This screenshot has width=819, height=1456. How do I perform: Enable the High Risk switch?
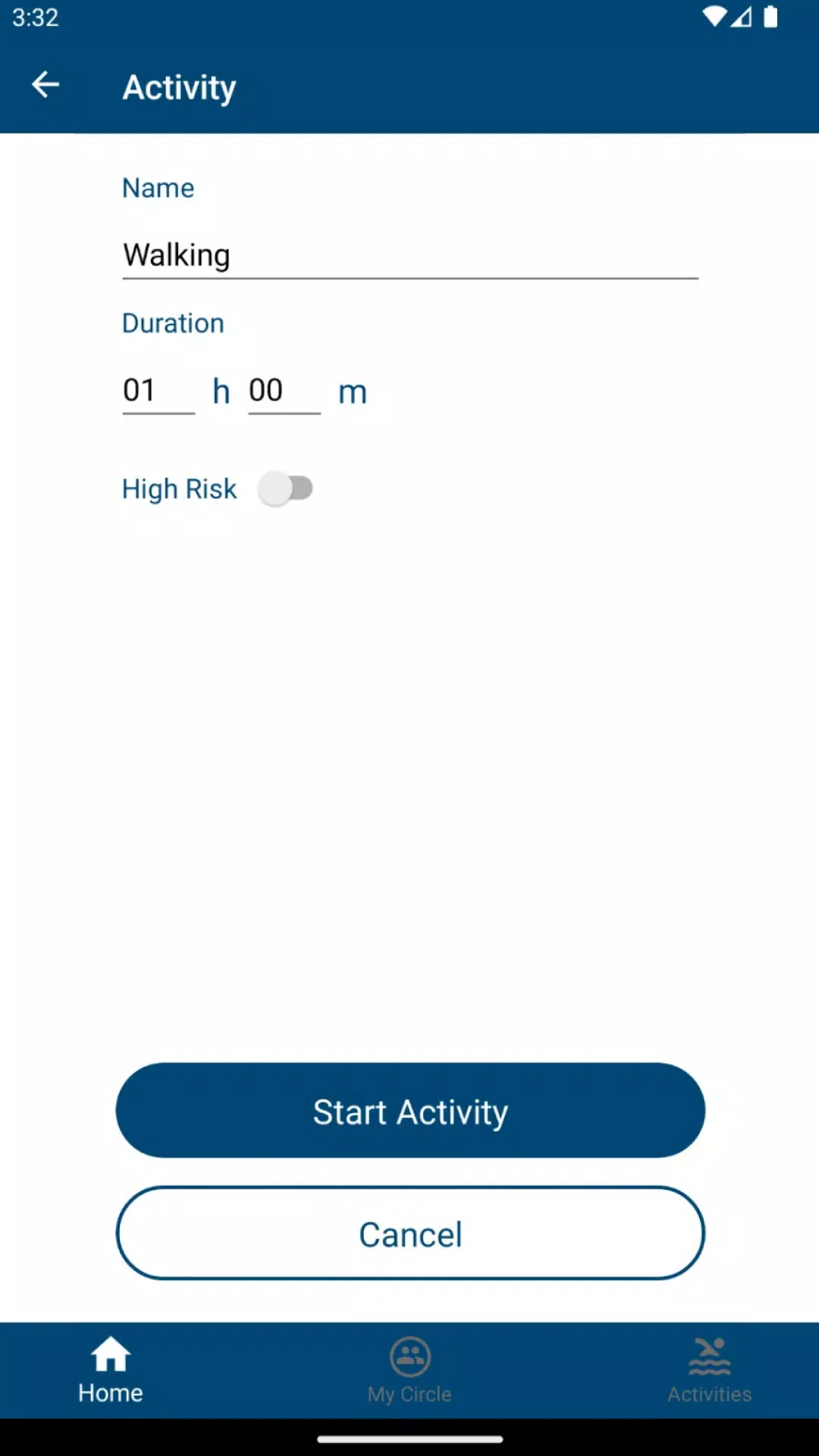(286, 488)
